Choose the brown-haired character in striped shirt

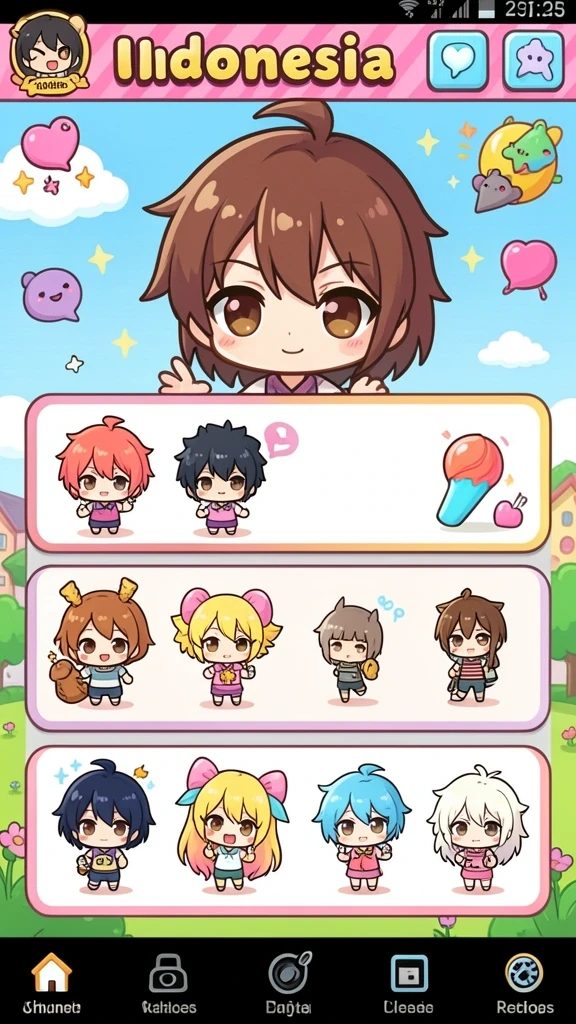pos(470,646)
